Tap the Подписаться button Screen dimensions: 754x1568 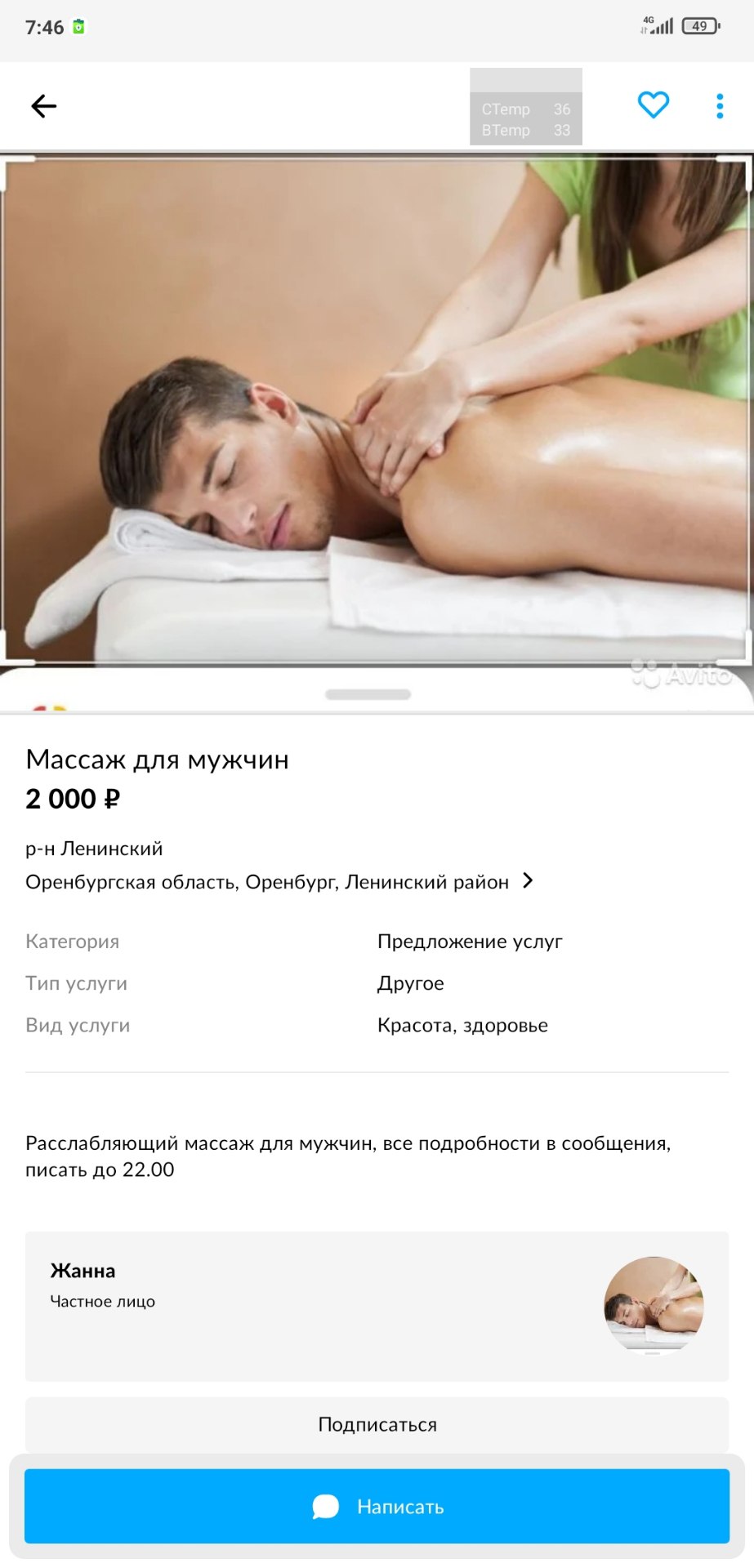tap(377, 1424)
